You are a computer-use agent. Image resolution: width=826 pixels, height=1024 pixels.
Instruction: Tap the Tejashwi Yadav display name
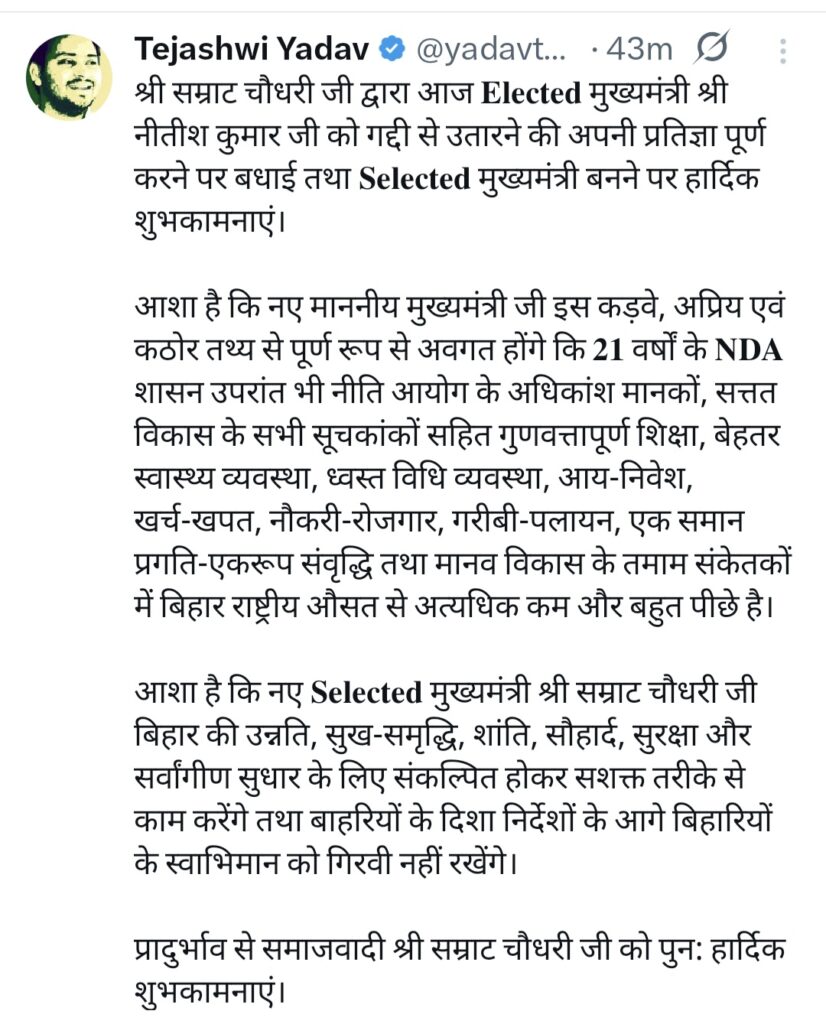(x=252, y=48)
